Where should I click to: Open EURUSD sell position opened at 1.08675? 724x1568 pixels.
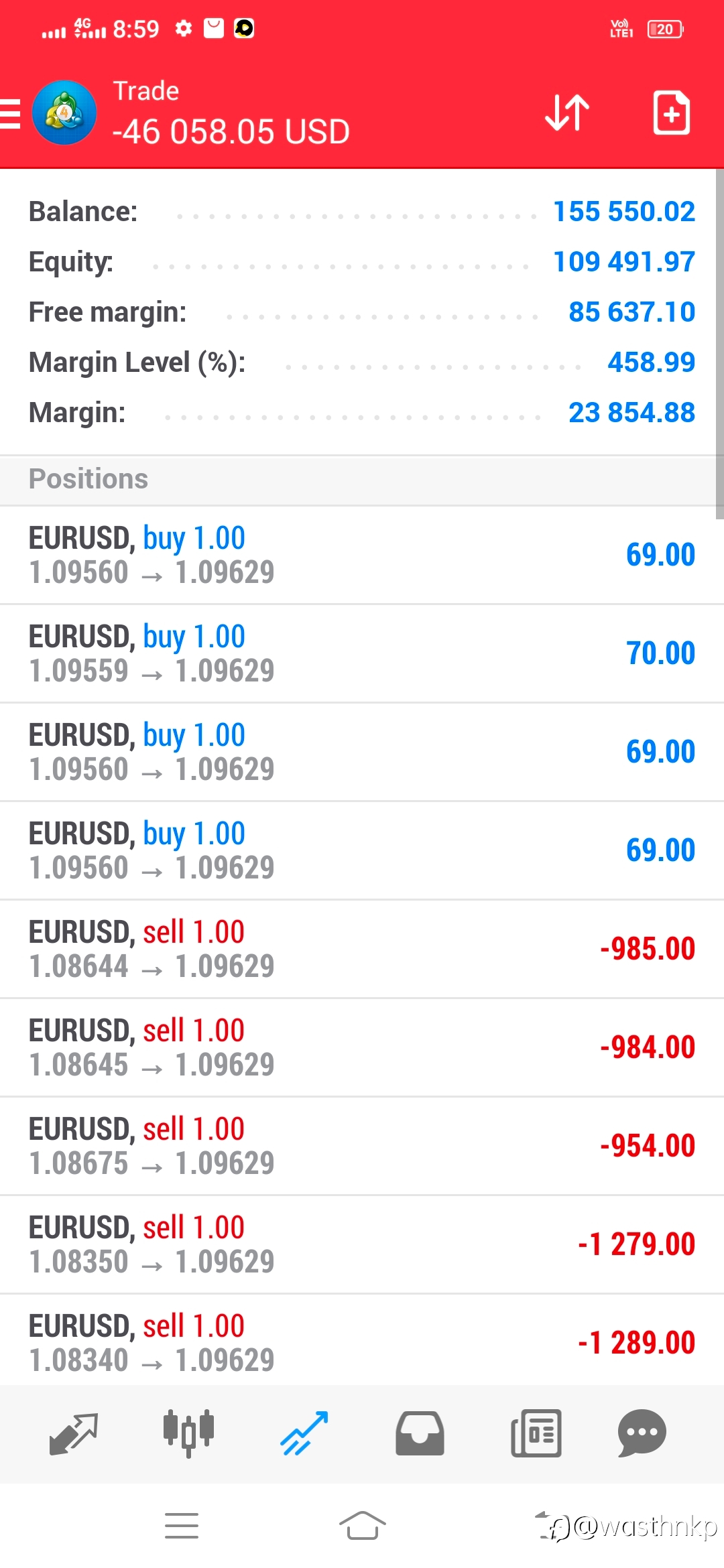click(x=362, y=1146)
